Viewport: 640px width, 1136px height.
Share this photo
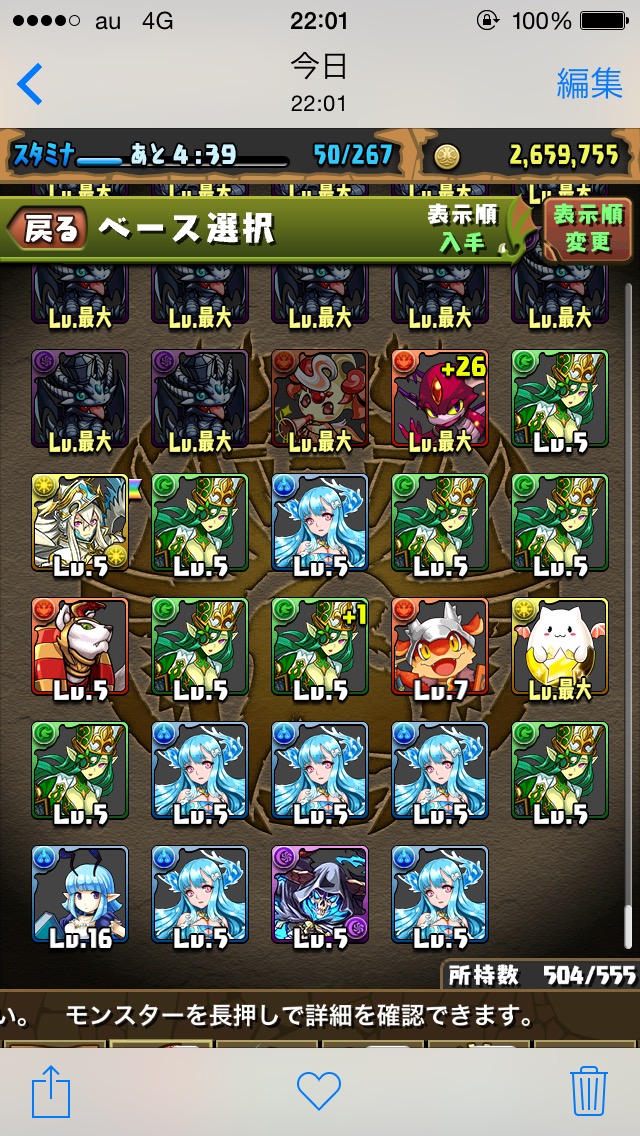(51, 1090)
